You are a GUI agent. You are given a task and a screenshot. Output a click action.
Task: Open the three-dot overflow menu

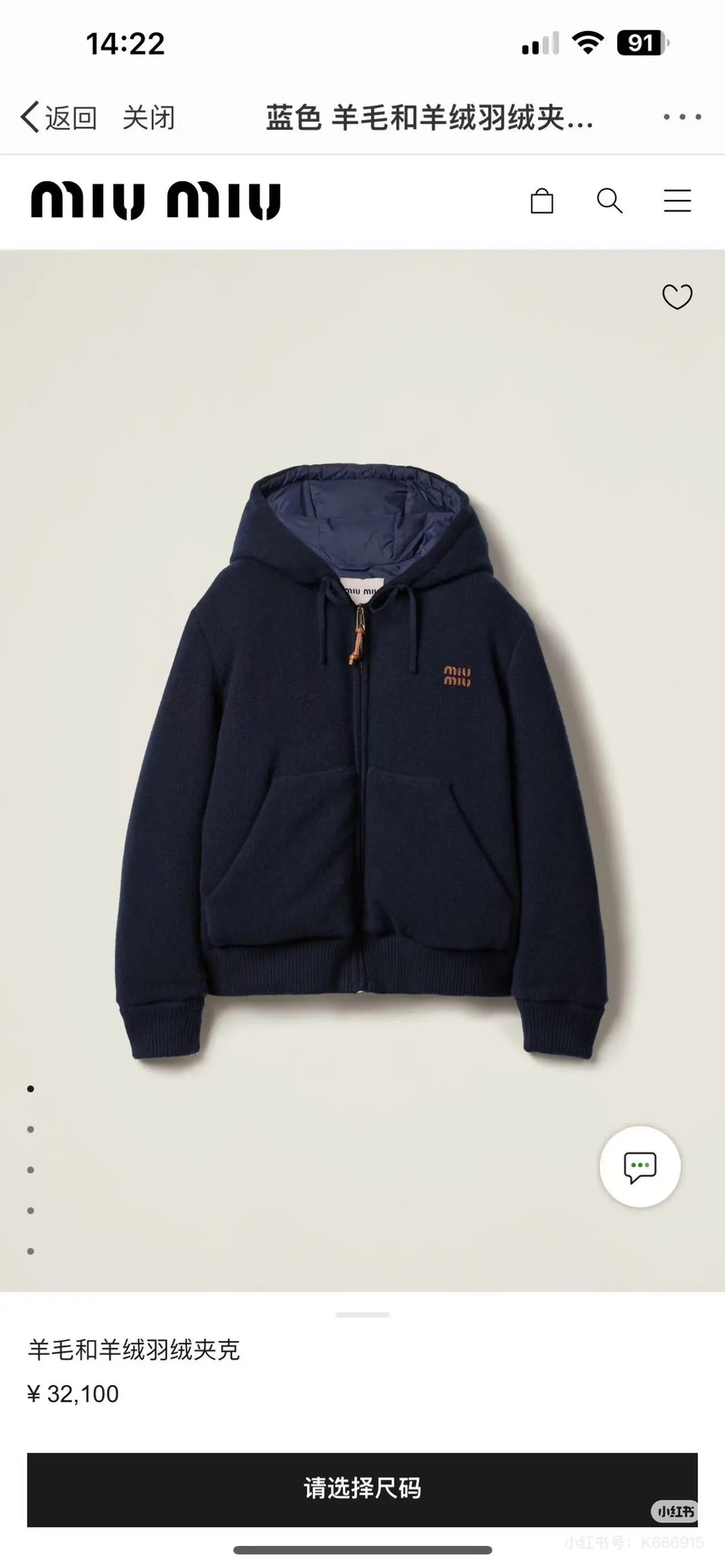tap(682, 118)
